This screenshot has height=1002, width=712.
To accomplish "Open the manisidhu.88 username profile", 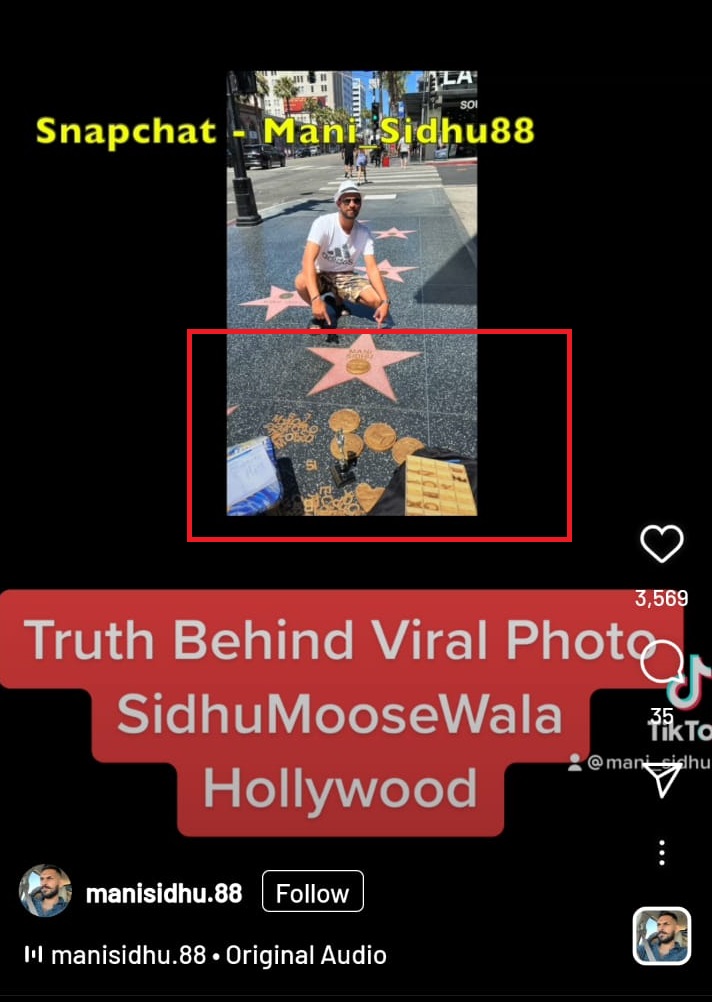I will pyautogui.click(x=164, y=893).
